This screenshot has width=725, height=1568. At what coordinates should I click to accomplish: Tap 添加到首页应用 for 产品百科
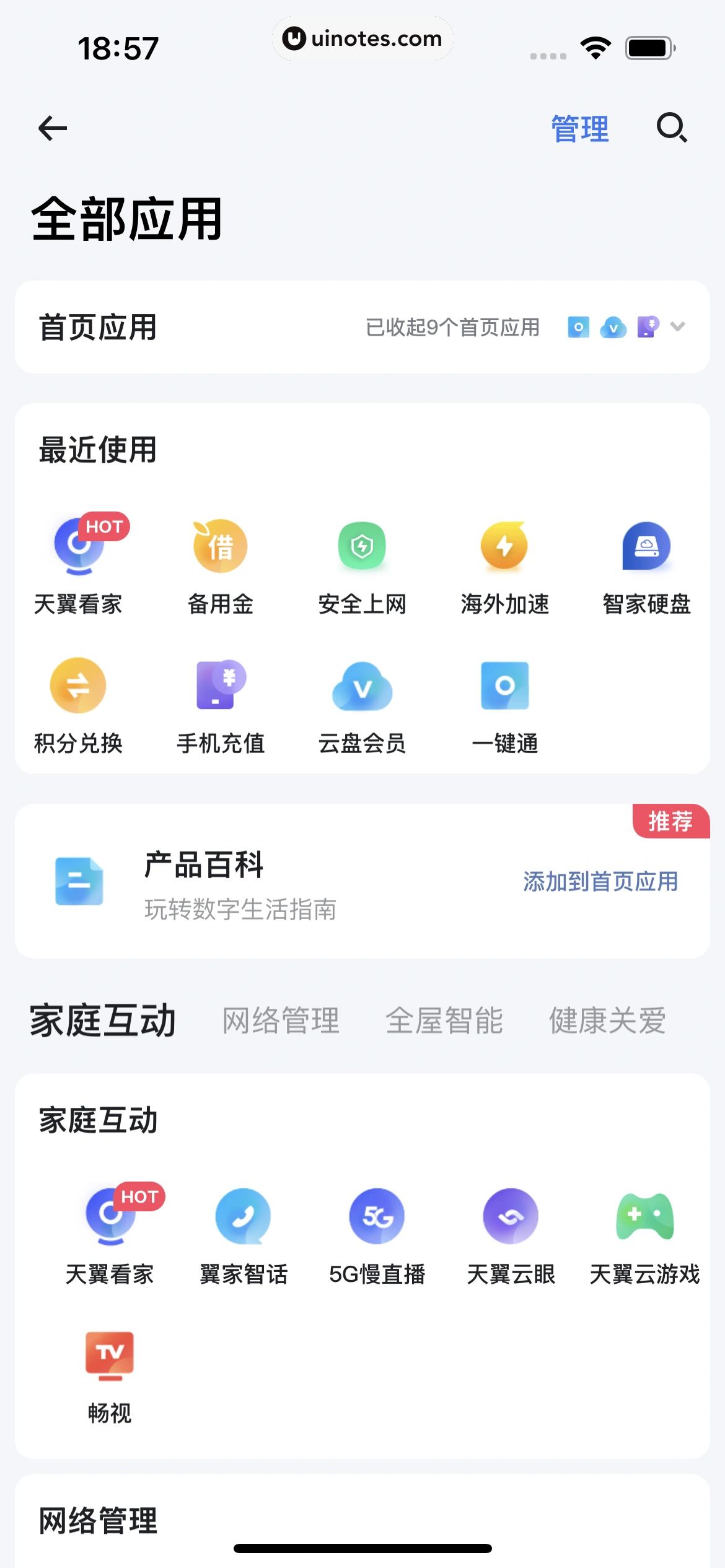coord(600,881)
